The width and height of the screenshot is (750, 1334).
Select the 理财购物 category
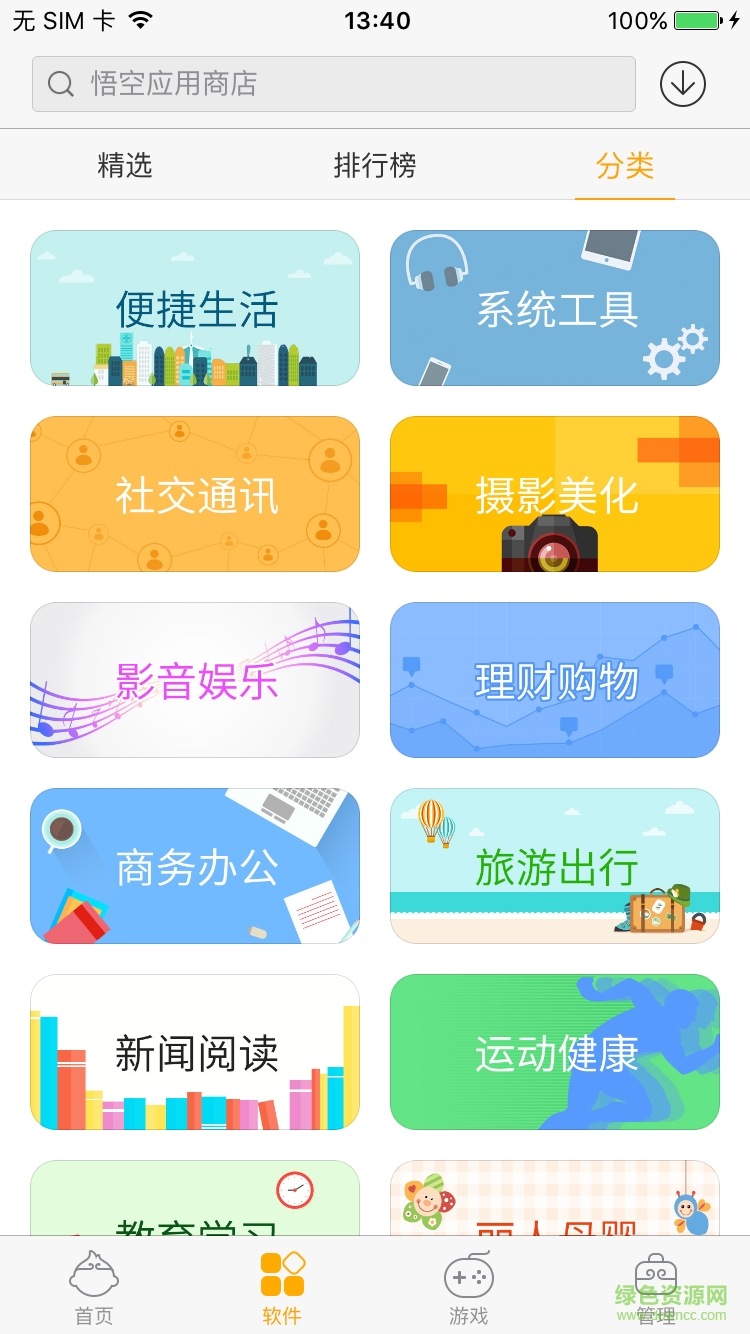[x=555, y=679]
